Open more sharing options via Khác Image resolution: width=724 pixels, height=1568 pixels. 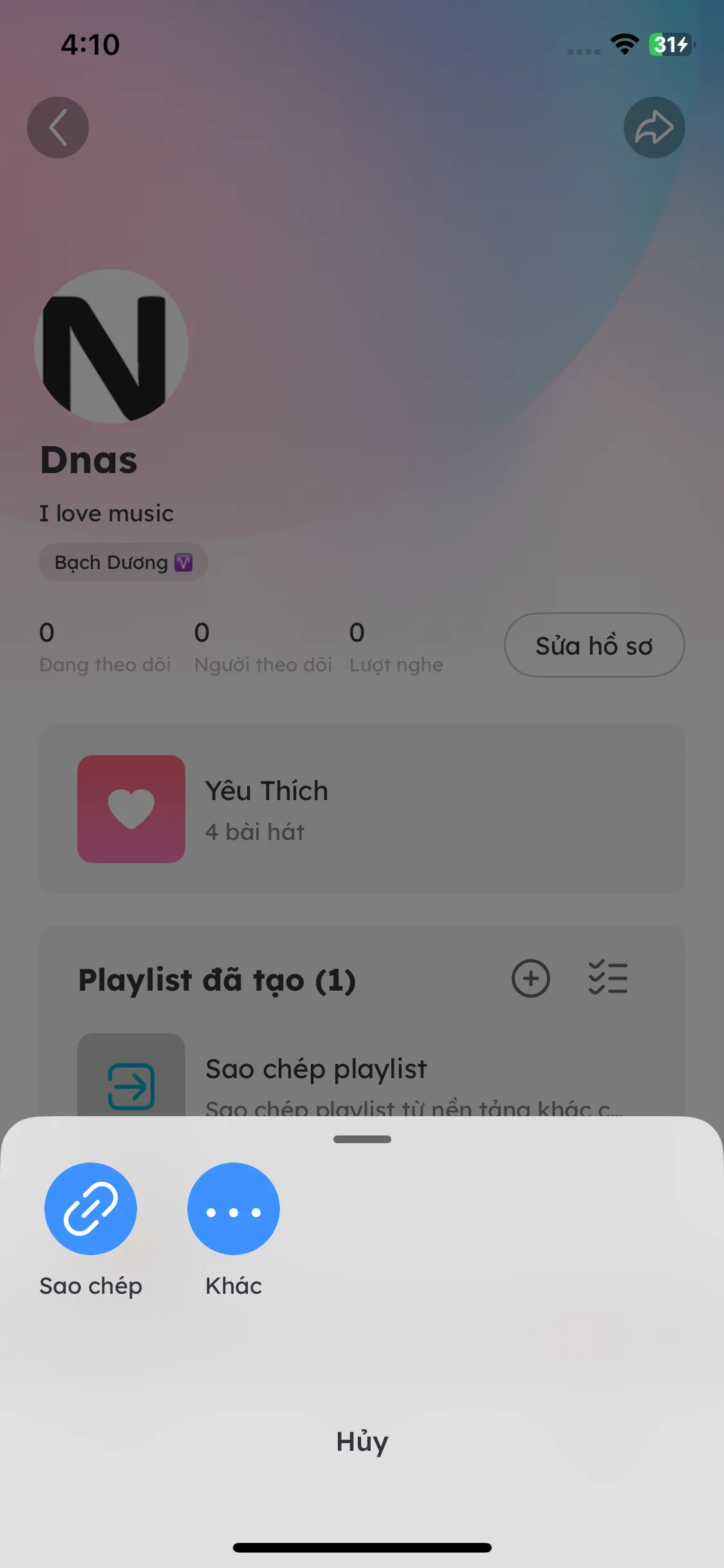[x=233, y=1208]
